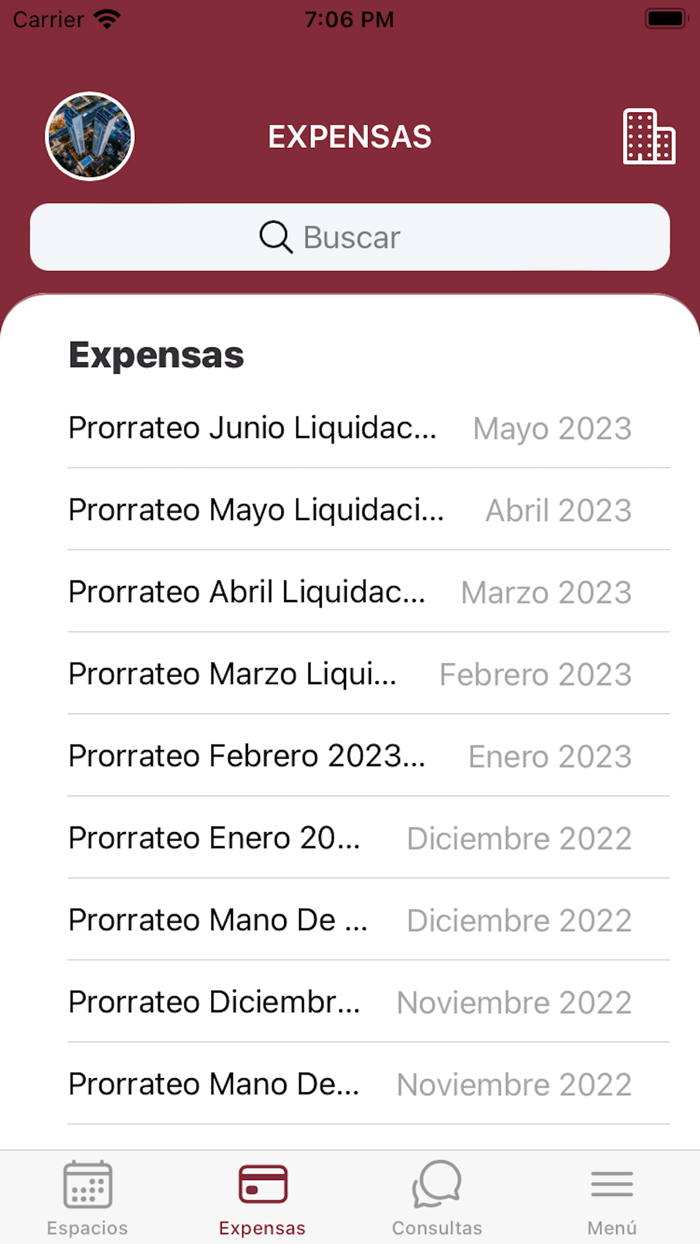
Task: Open Prorrateo Mayo from Abril 2023
Action: 350,510
